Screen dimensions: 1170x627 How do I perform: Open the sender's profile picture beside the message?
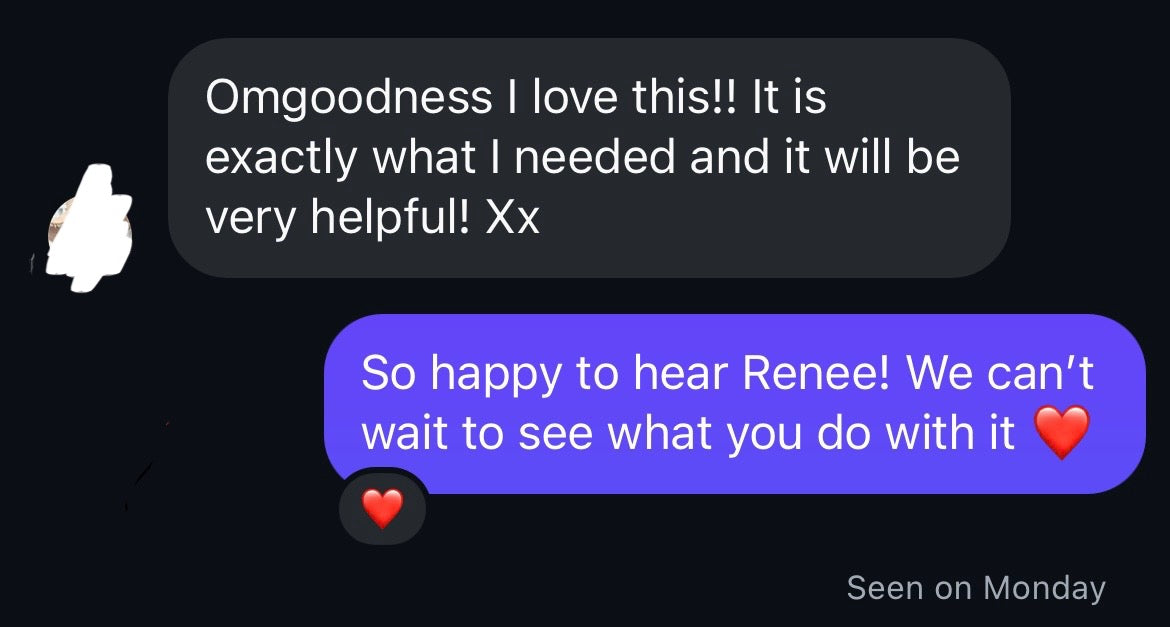tap(93, 231)
